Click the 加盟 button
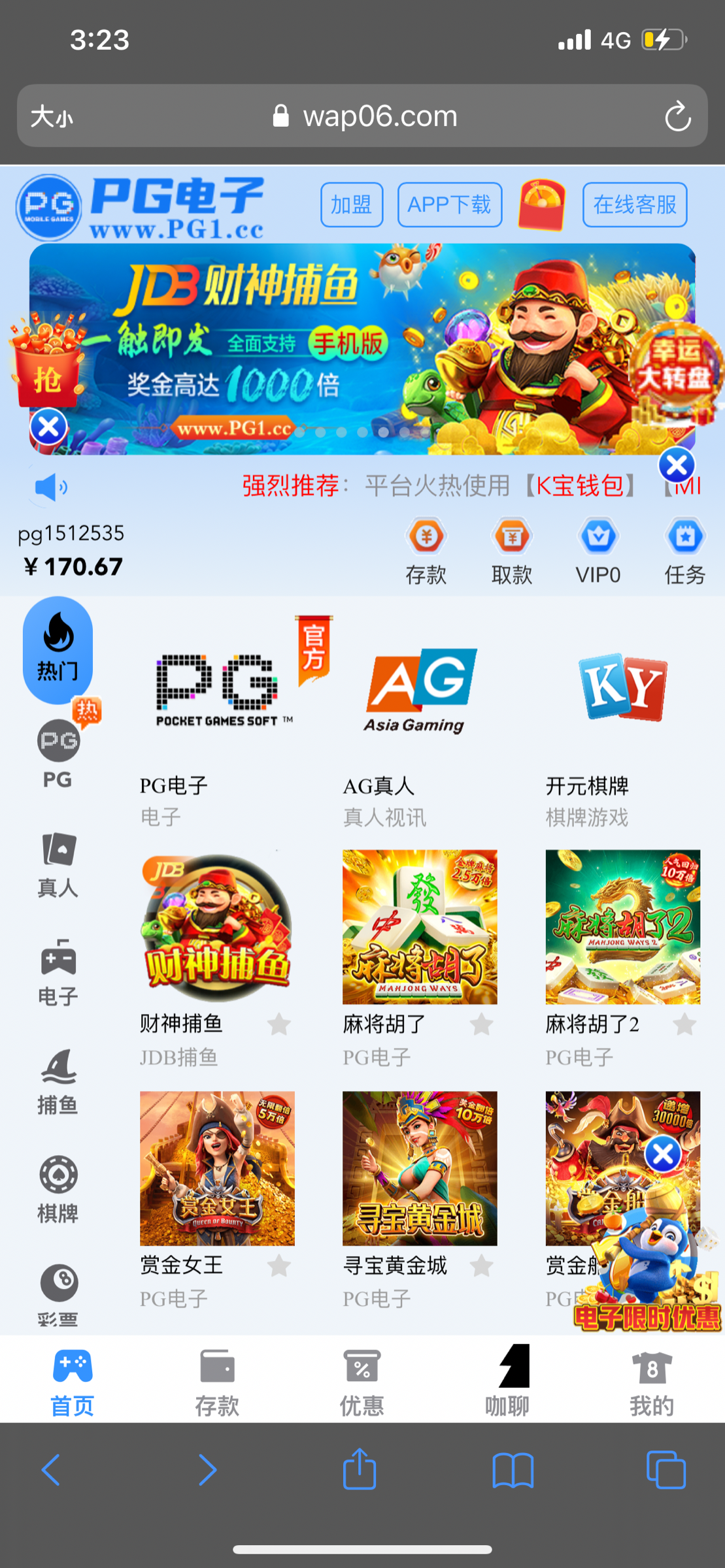This screenshot has height=1568, width=725. pos(352,204)
